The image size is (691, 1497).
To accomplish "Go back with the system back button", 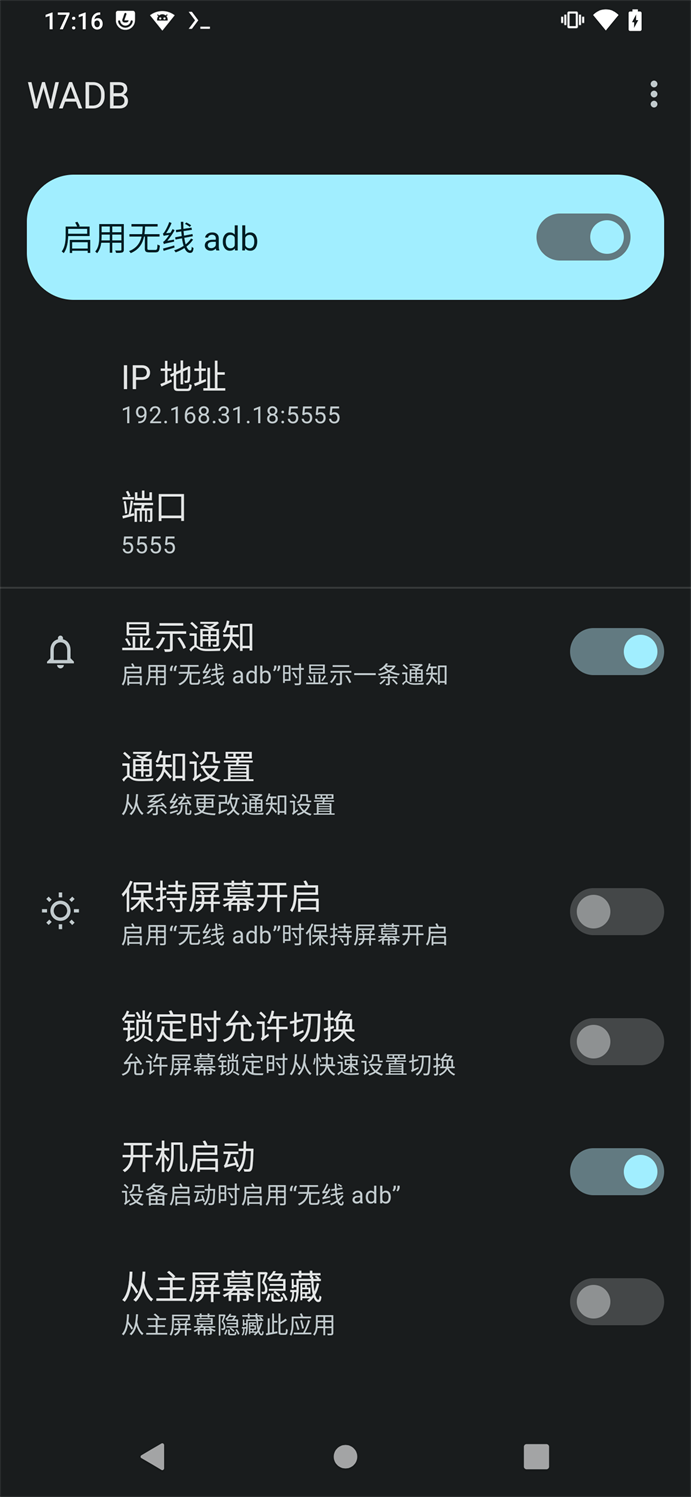I will 153,1456.
